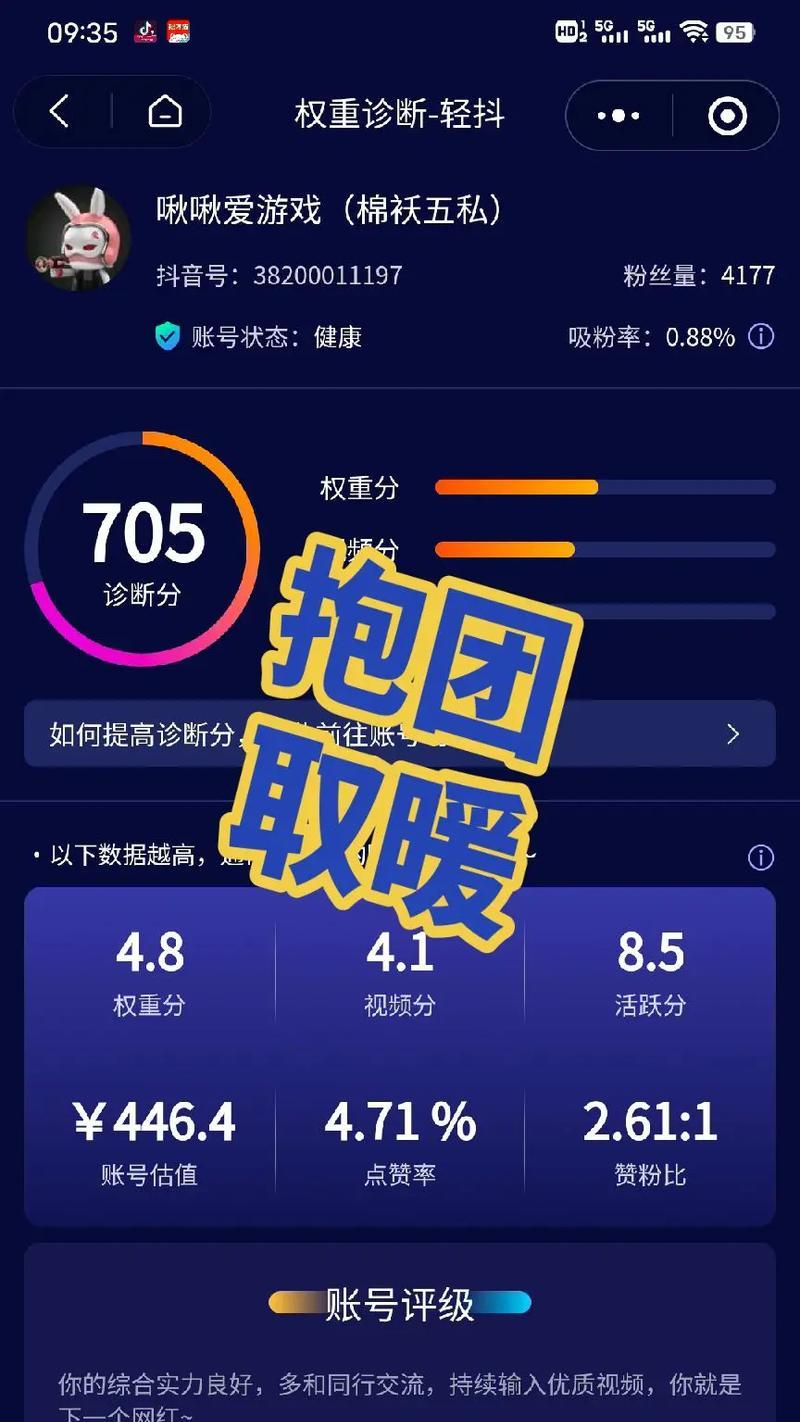Image resolution: width=800 pixels, height=1422 pixels.
Task: Open the three-dot more options menu
Action: tap(618, 116)
